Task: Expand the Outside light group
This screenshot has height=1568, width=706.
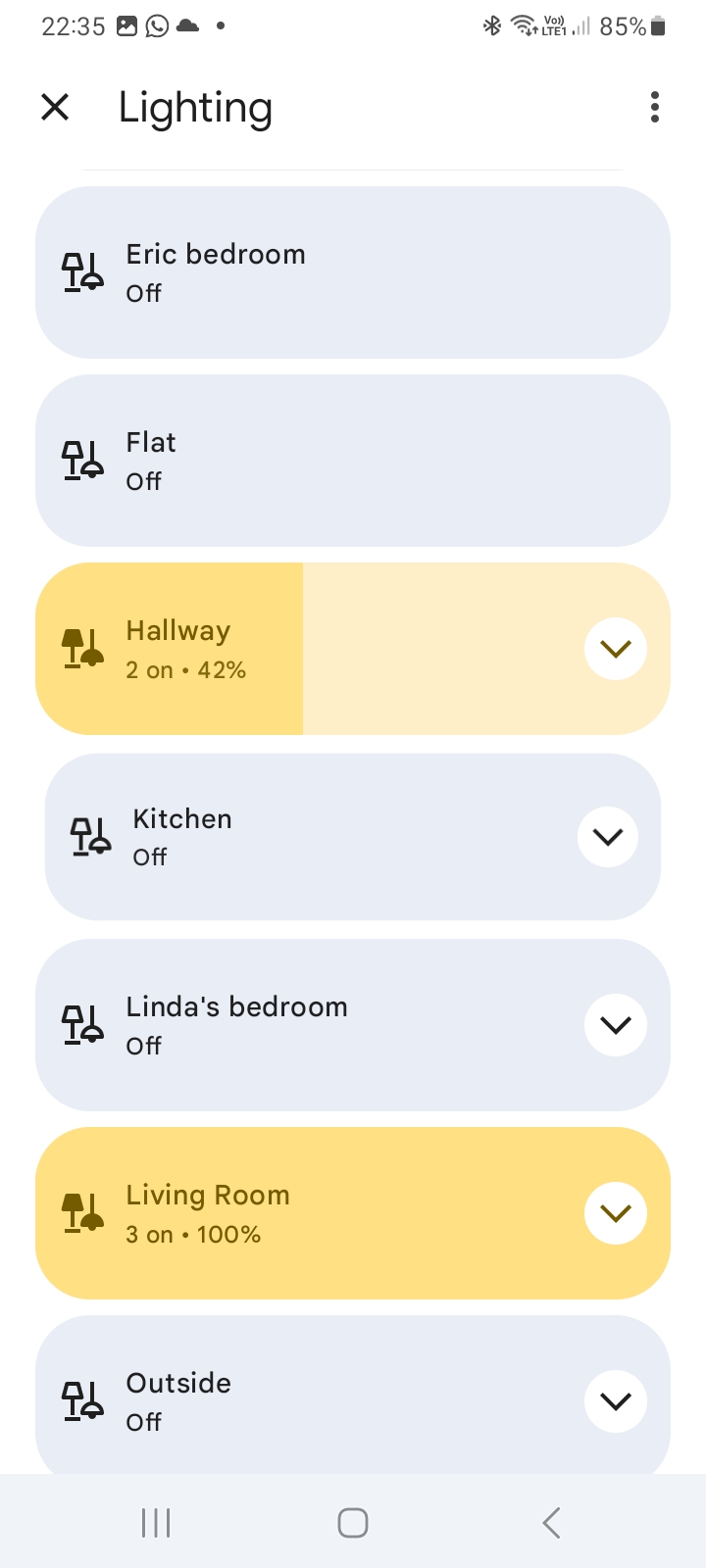Action: [x=615, y=1401]
